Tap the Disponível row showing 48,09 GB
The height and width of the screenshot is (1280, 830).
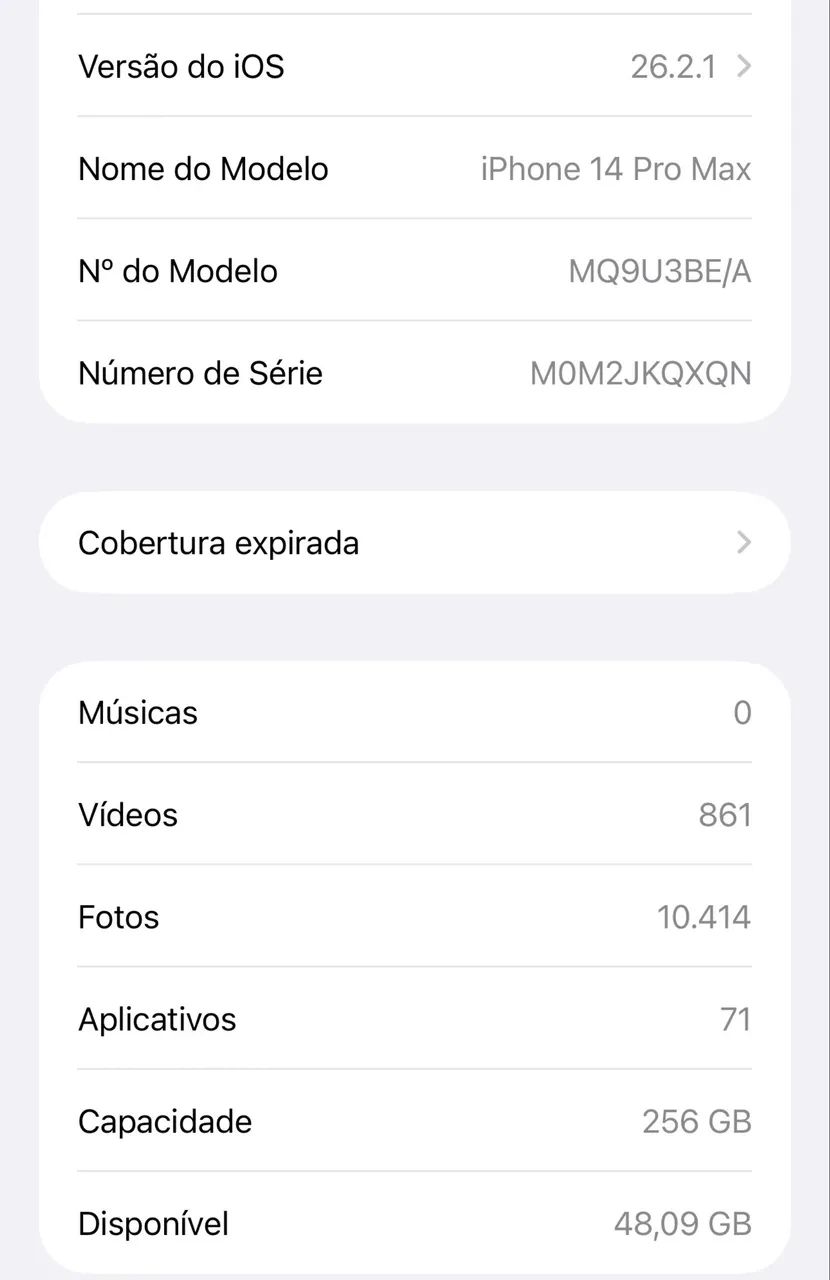(415, 1223)
